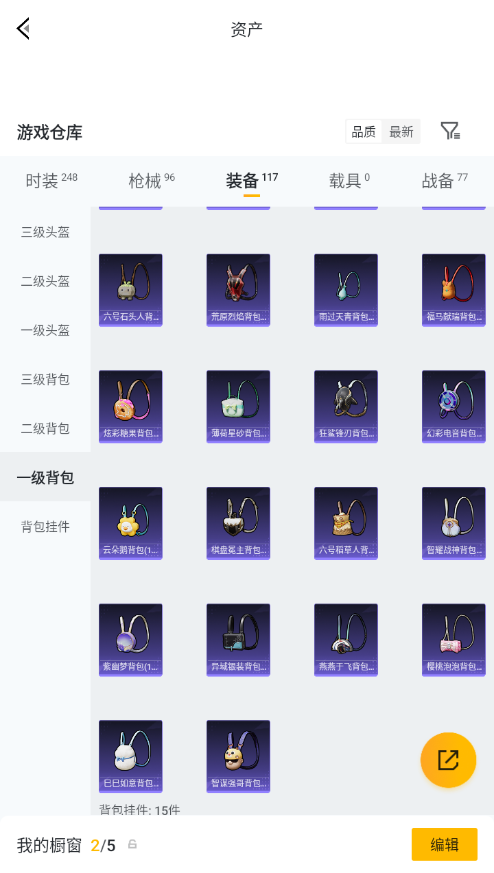
Task: Switch to the 战备 tab
Action: pyautogui.click(x=444, y=180)
